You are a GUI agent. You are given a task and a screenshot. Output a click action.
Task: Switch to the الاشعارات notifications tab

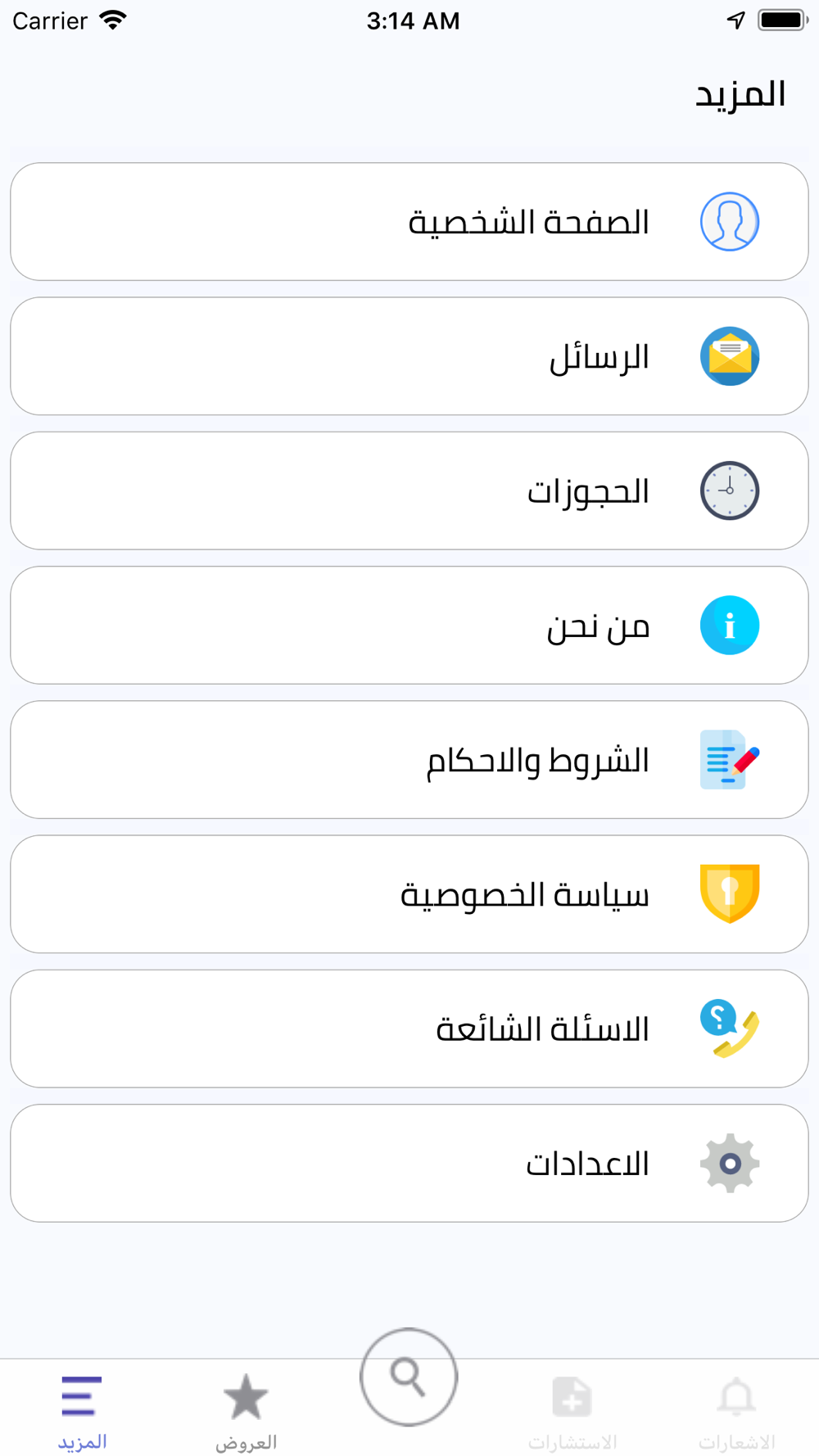pyautogui.click(x=736, y=1412)
